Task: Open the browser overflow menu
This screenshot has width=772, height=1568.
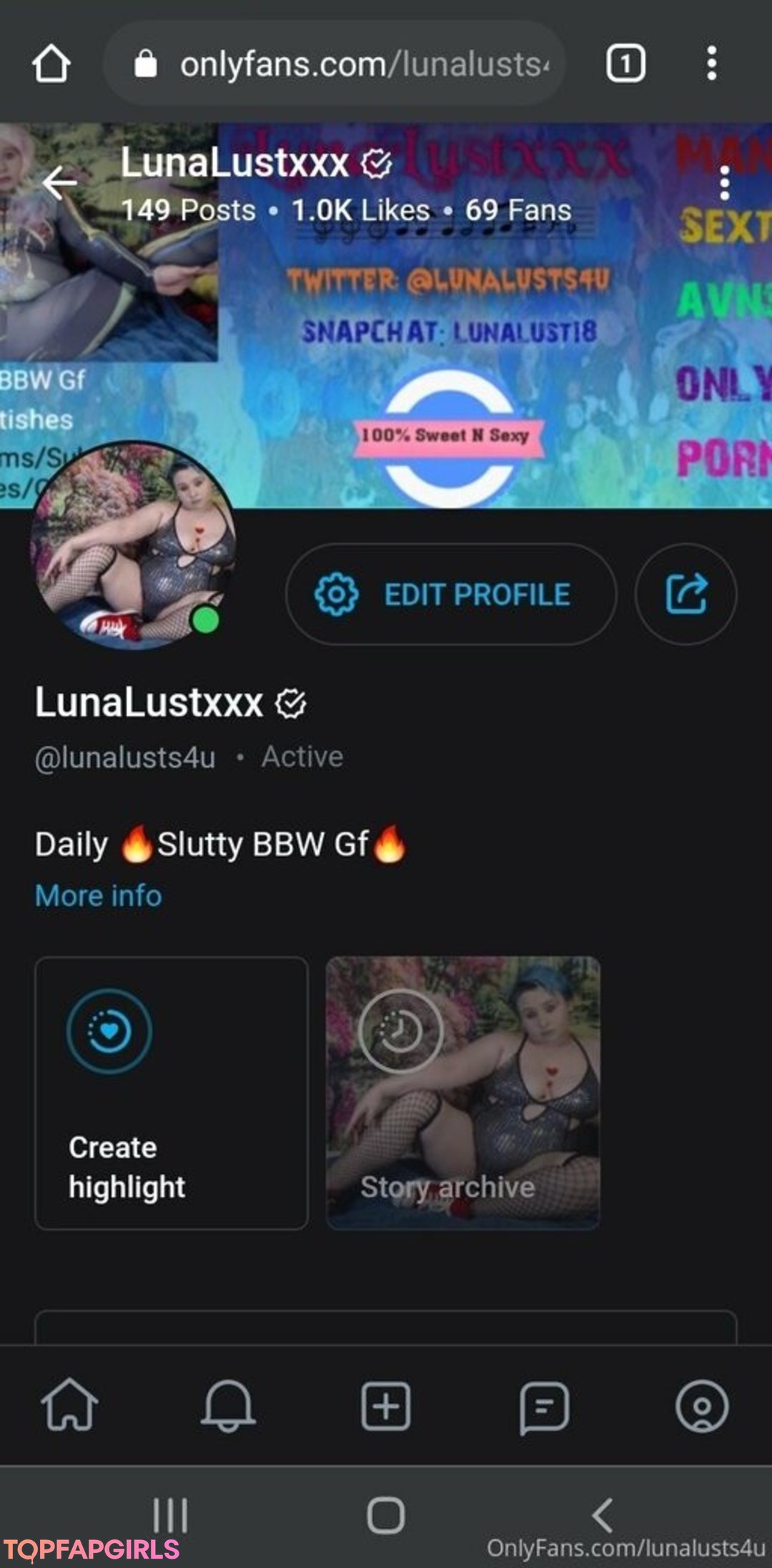Action: click(x=711, y=64)
